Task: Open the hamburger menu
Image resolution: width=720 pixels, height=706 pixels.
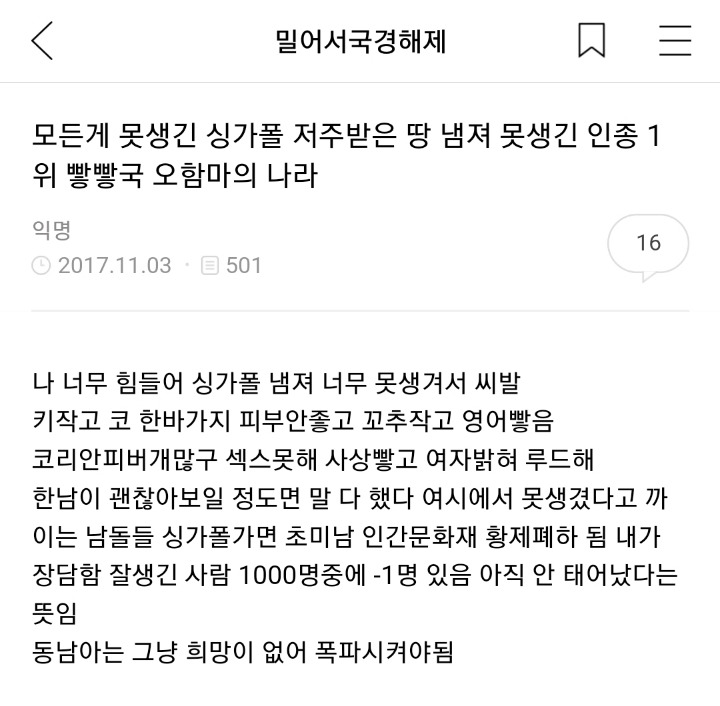Action: coord(675,41)
